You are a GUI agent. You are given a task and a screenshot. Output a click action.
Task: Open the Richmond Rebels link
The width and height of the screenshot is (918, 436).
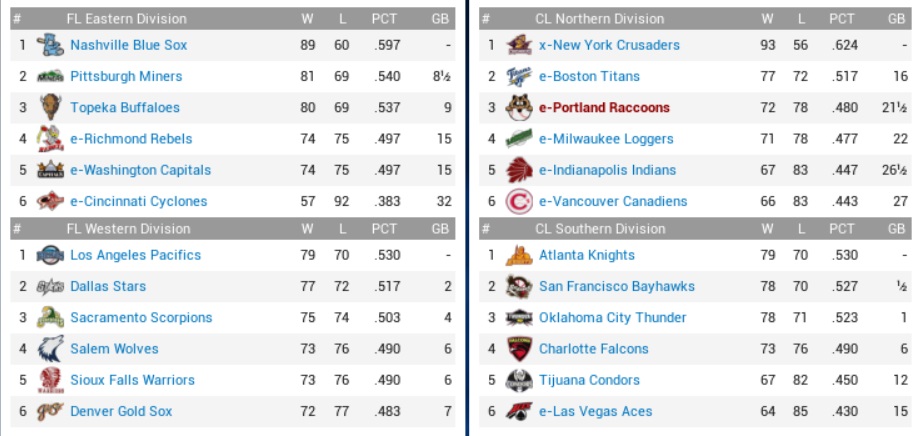(x=130, y=139)
